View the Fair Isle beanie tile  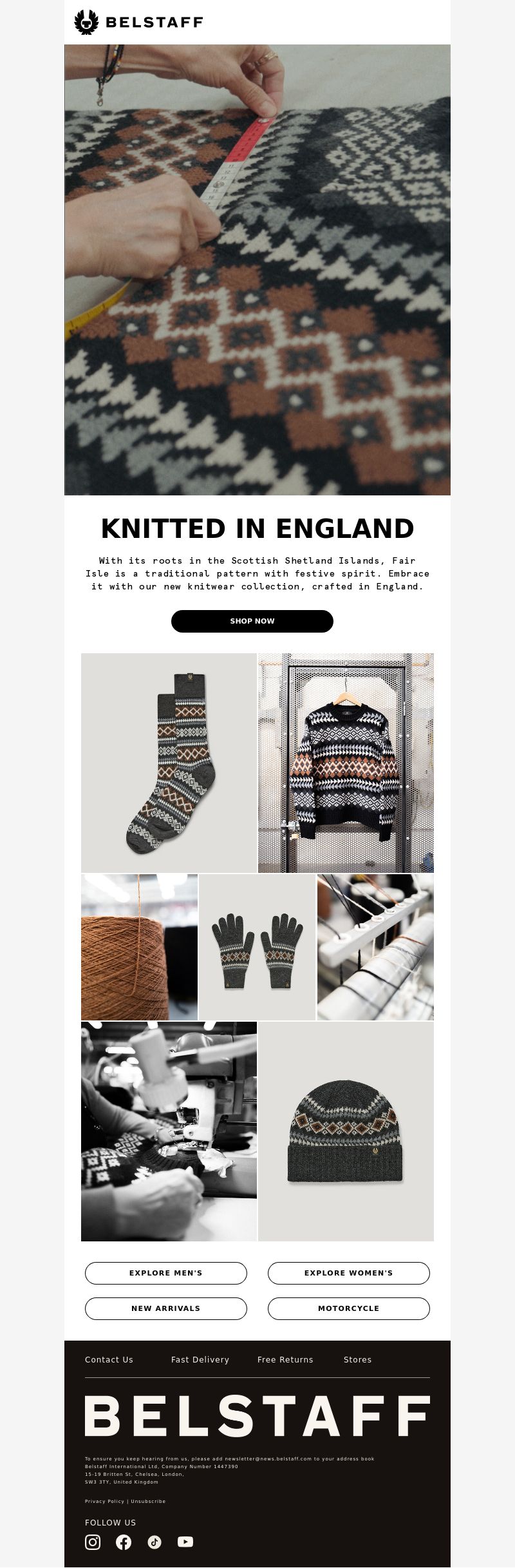pyautogui.click(x=346, y=1131)
